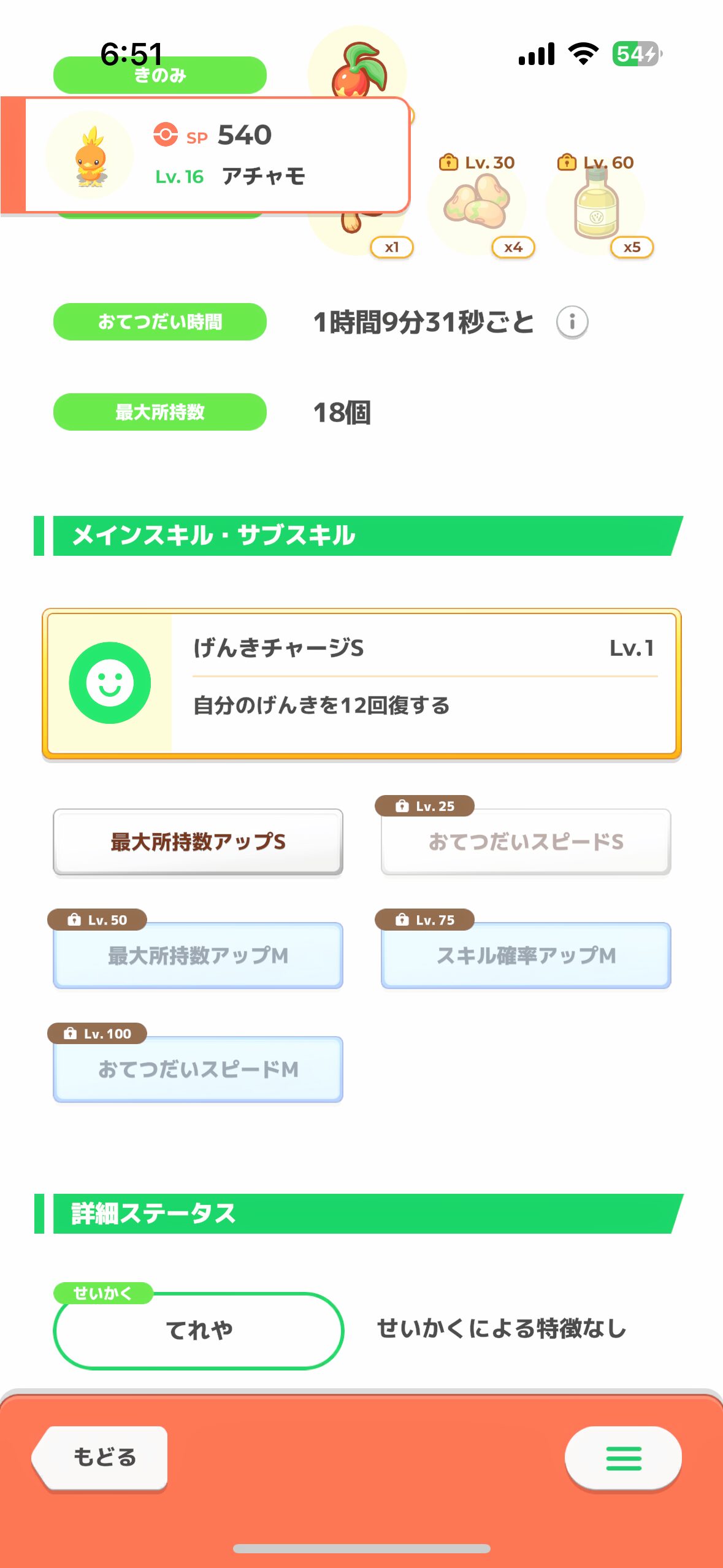723x1568 pixels.
Task: Tap the Lv. 30 locked ingredient icon
Action: pos(478,203)
